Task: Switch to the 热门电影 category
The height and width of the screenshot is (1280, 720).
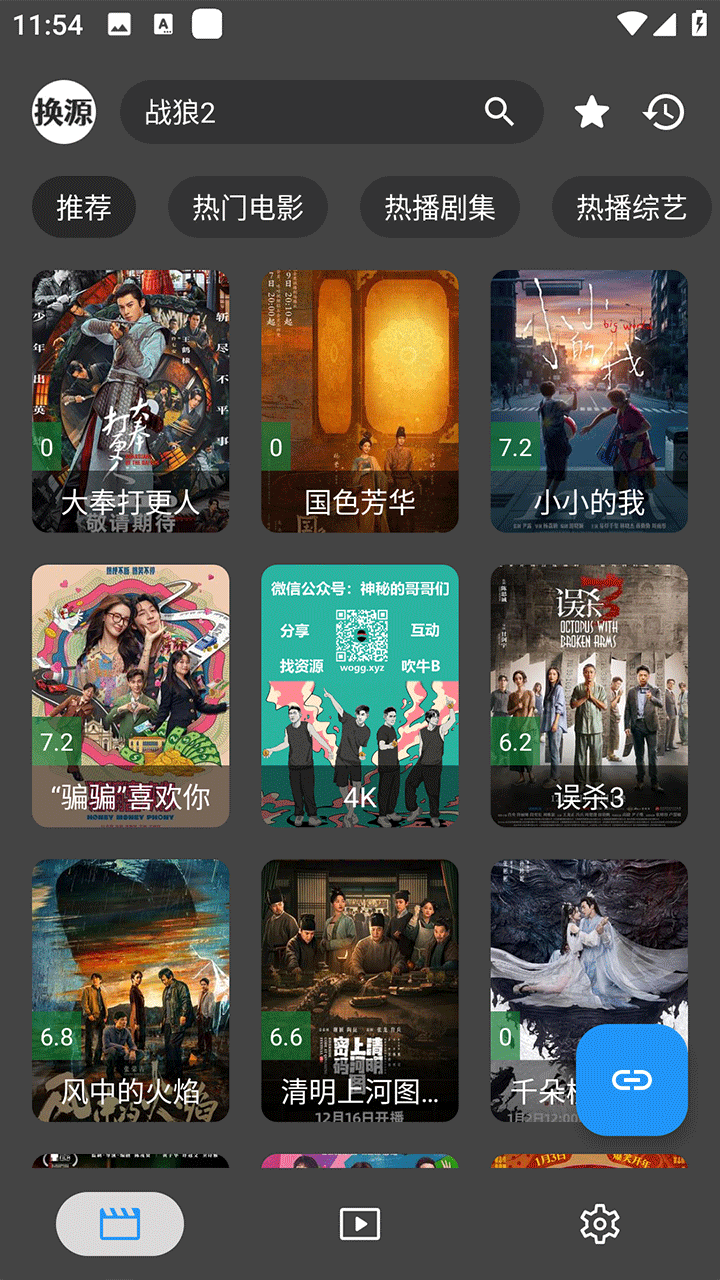Action: coord(247,206)
